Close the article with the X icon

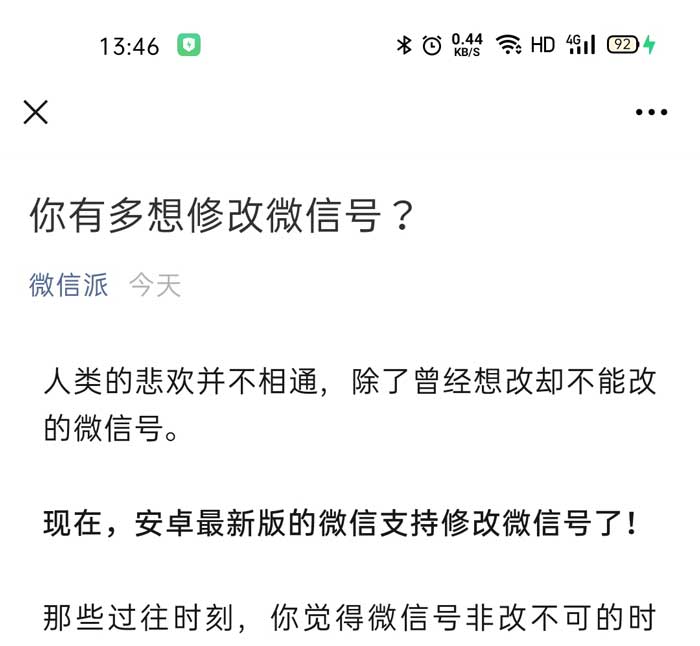pyautogui.click(x=36, y=112)
